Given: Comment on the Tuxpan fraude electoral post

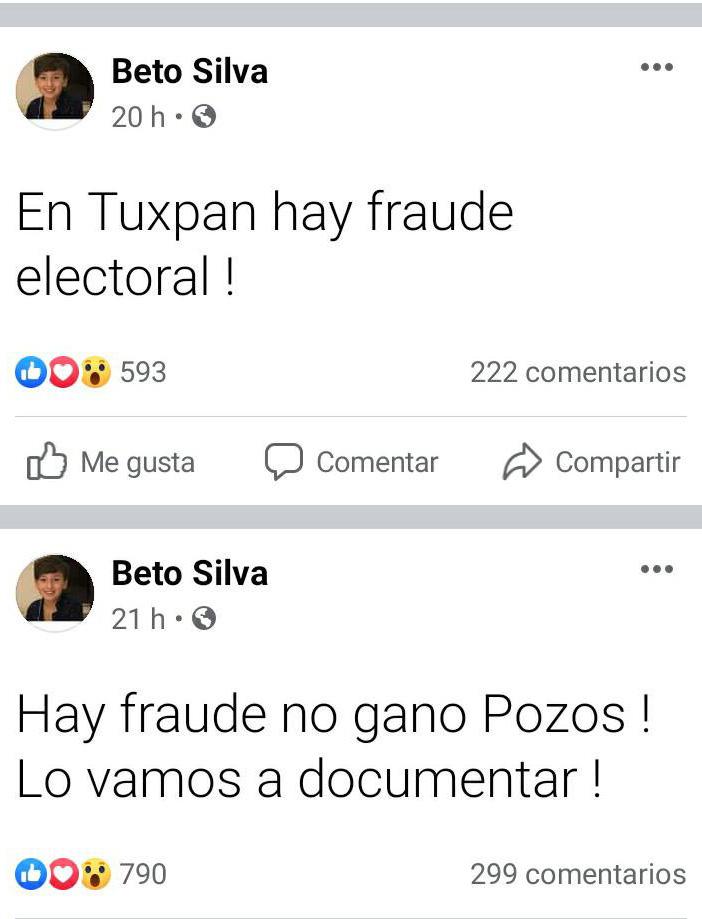Looking at the screenshot, I should tap(351, 462).
